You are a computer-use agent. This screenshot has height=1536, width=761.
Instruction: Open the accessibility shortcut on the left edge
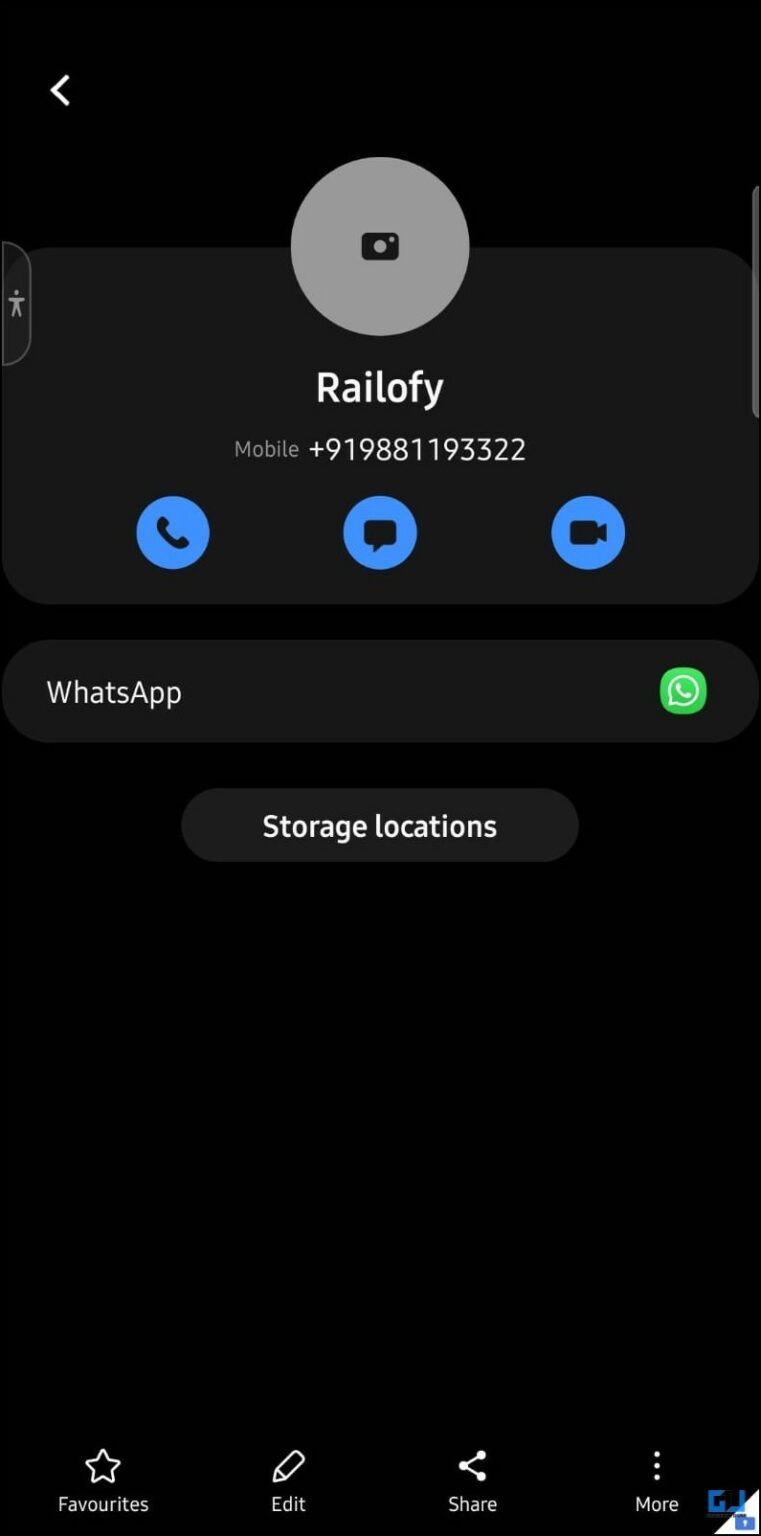(x=16, y=303)
